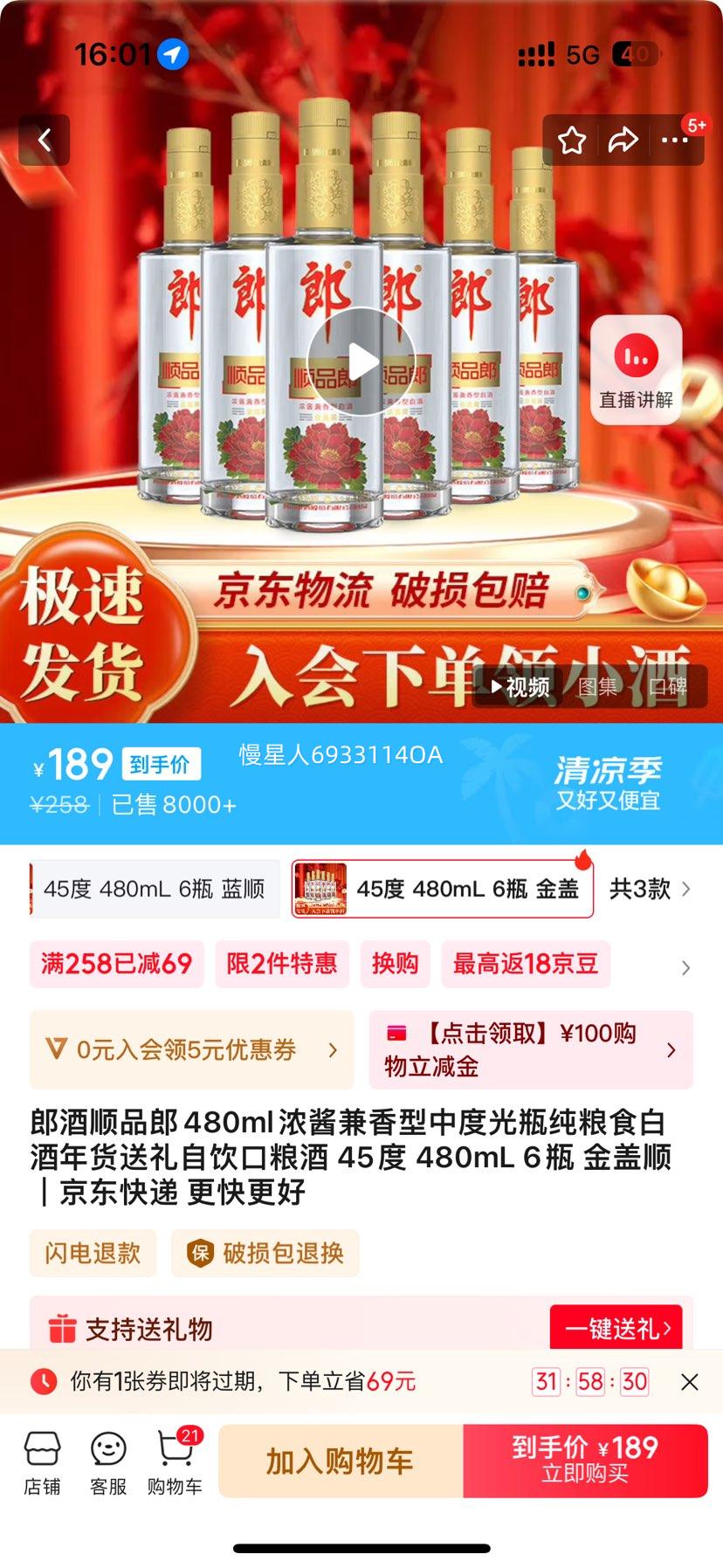Open 0元入会领5元优惠券 membership coupon panel
723x1568 pixels.
pos(191,1049)
